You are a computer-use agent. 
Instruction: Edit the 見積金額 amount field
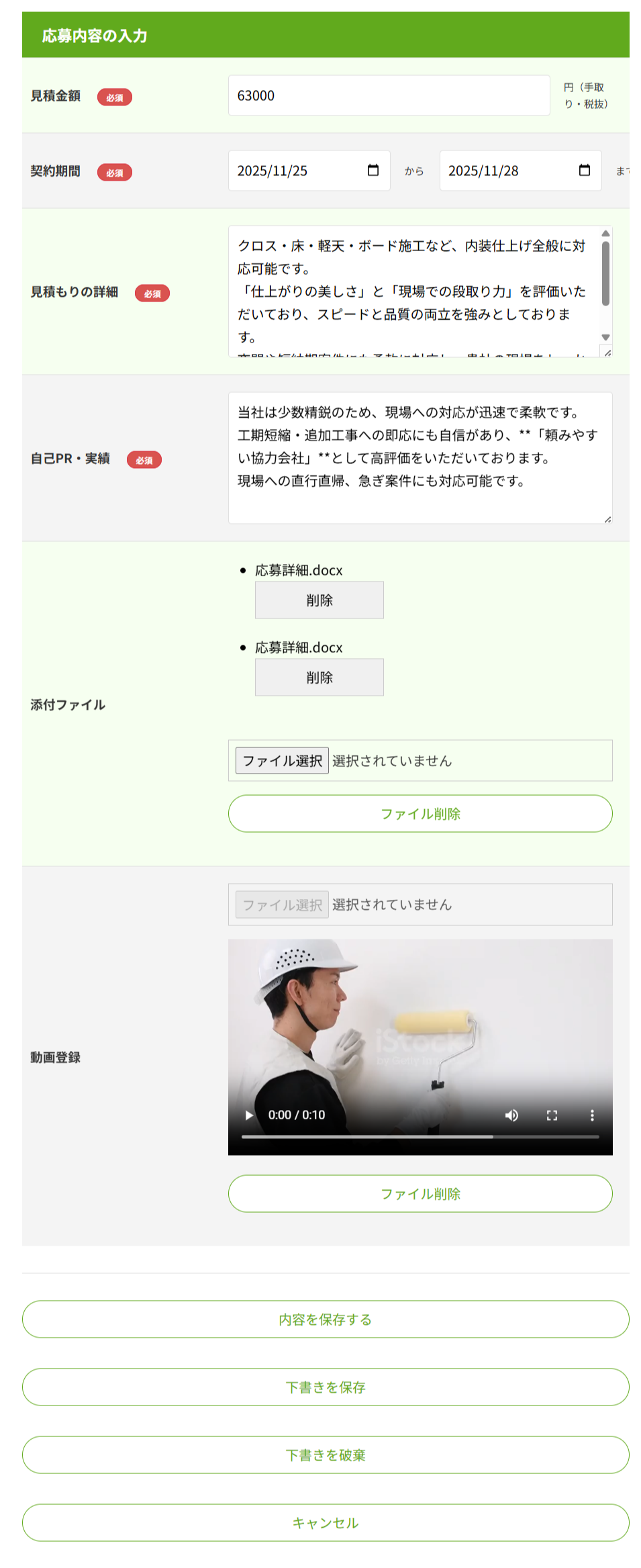pyautogui.click(x=389, y=95)
